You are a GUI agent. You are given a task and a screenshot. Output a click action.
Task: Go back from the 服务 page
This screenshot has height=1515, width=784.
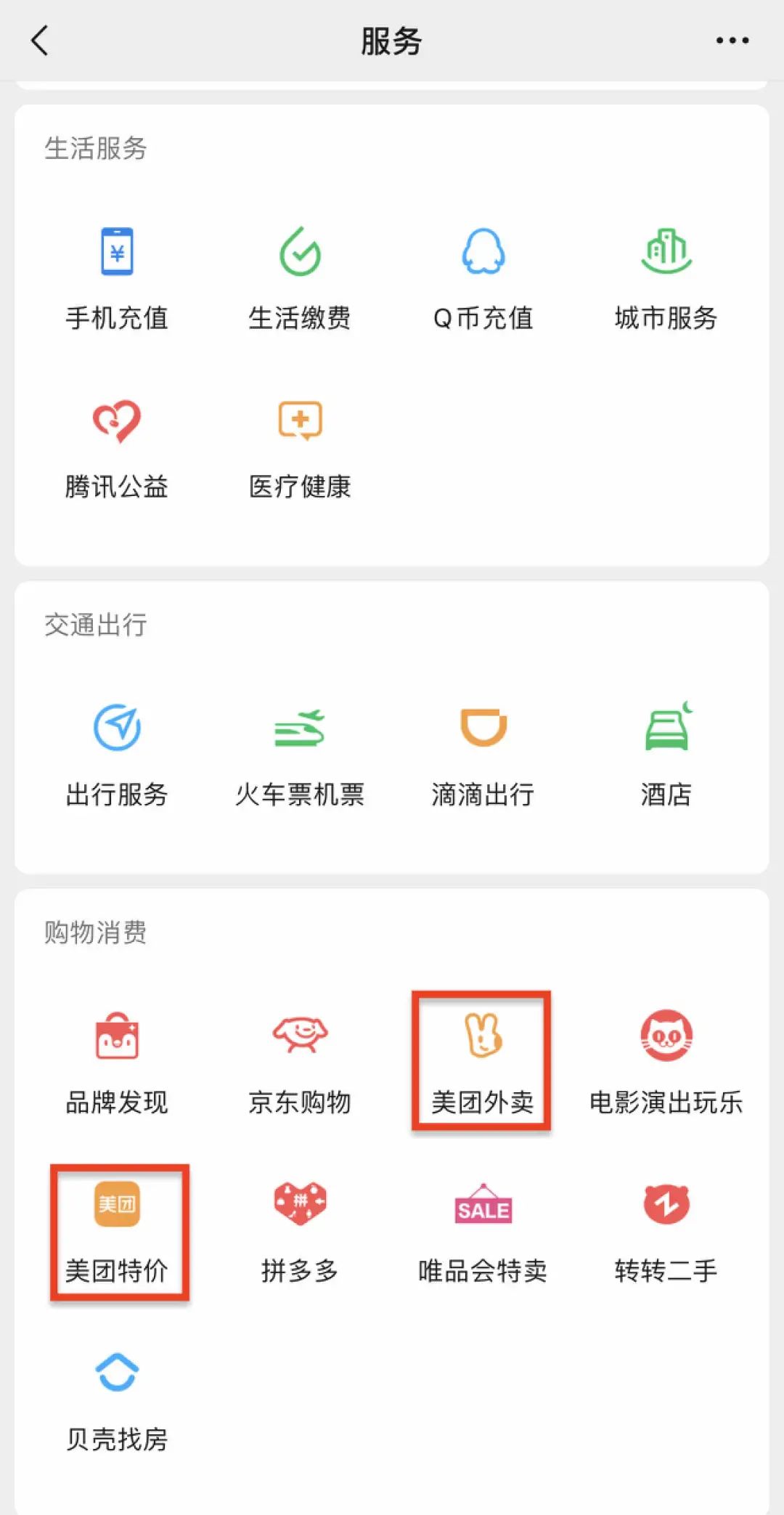[41, 41]
